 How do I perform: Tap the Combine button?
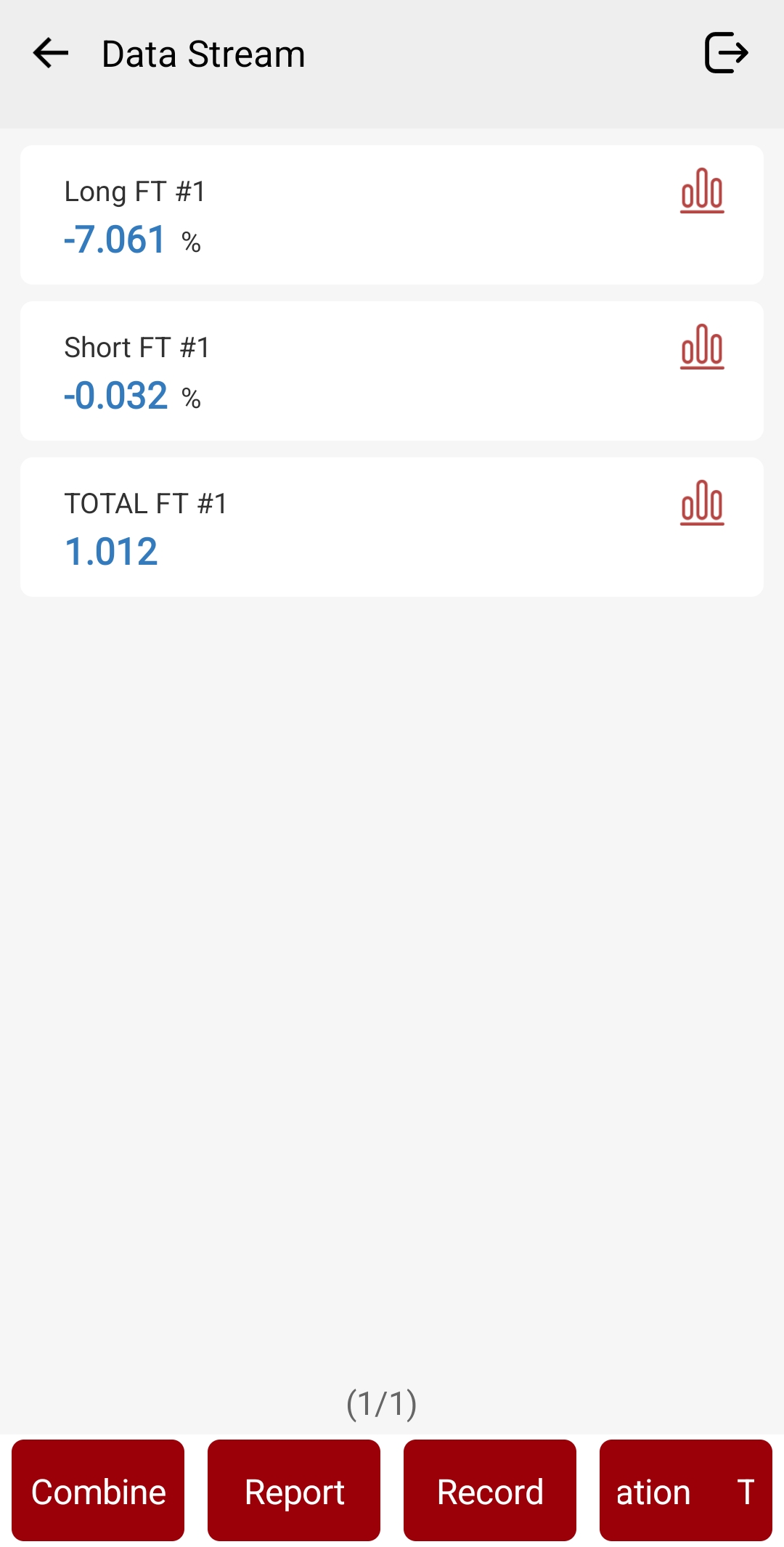point(98,1491)
